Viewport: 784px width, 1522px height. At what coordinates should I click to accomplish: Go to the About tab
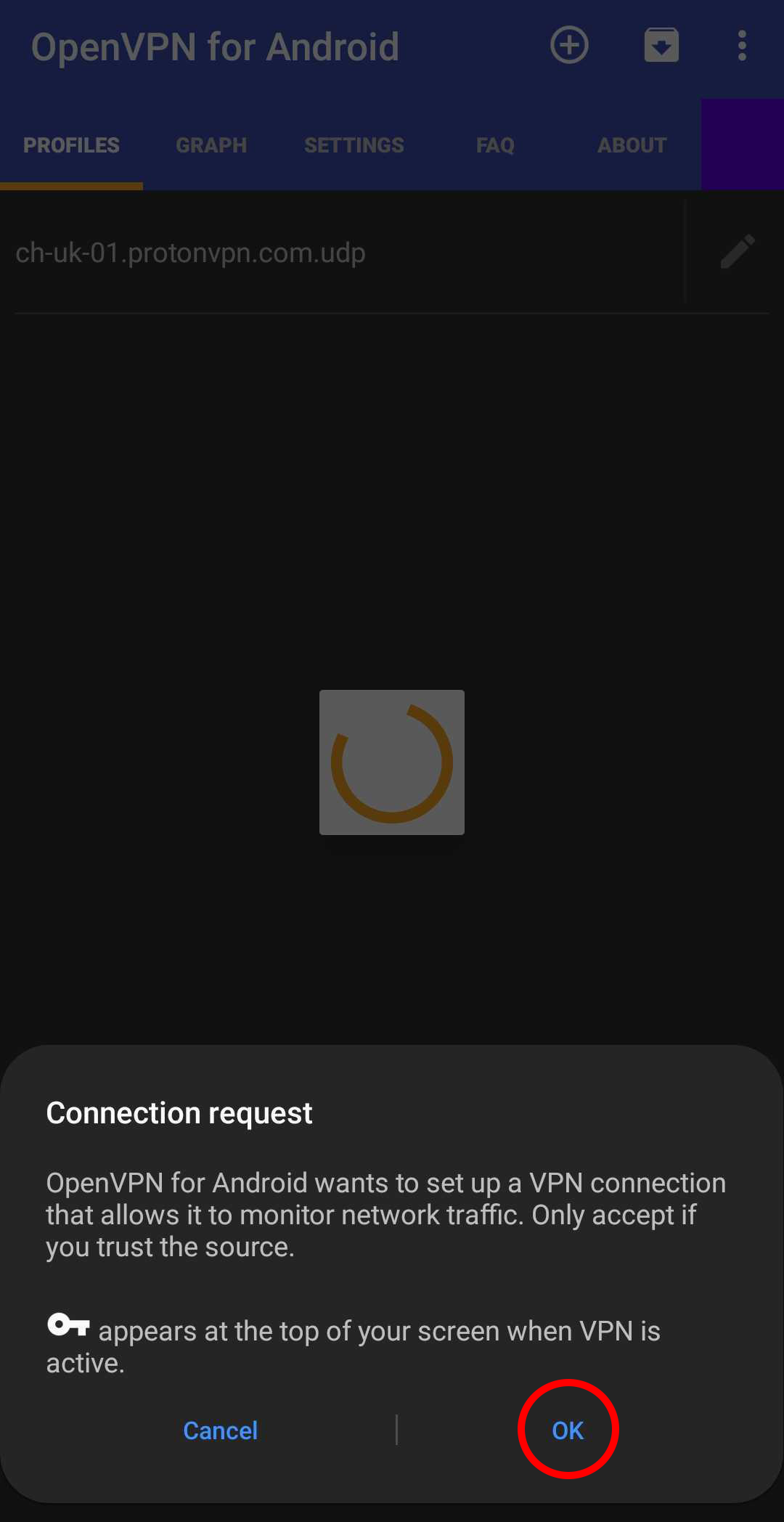(x=632, y=145)
